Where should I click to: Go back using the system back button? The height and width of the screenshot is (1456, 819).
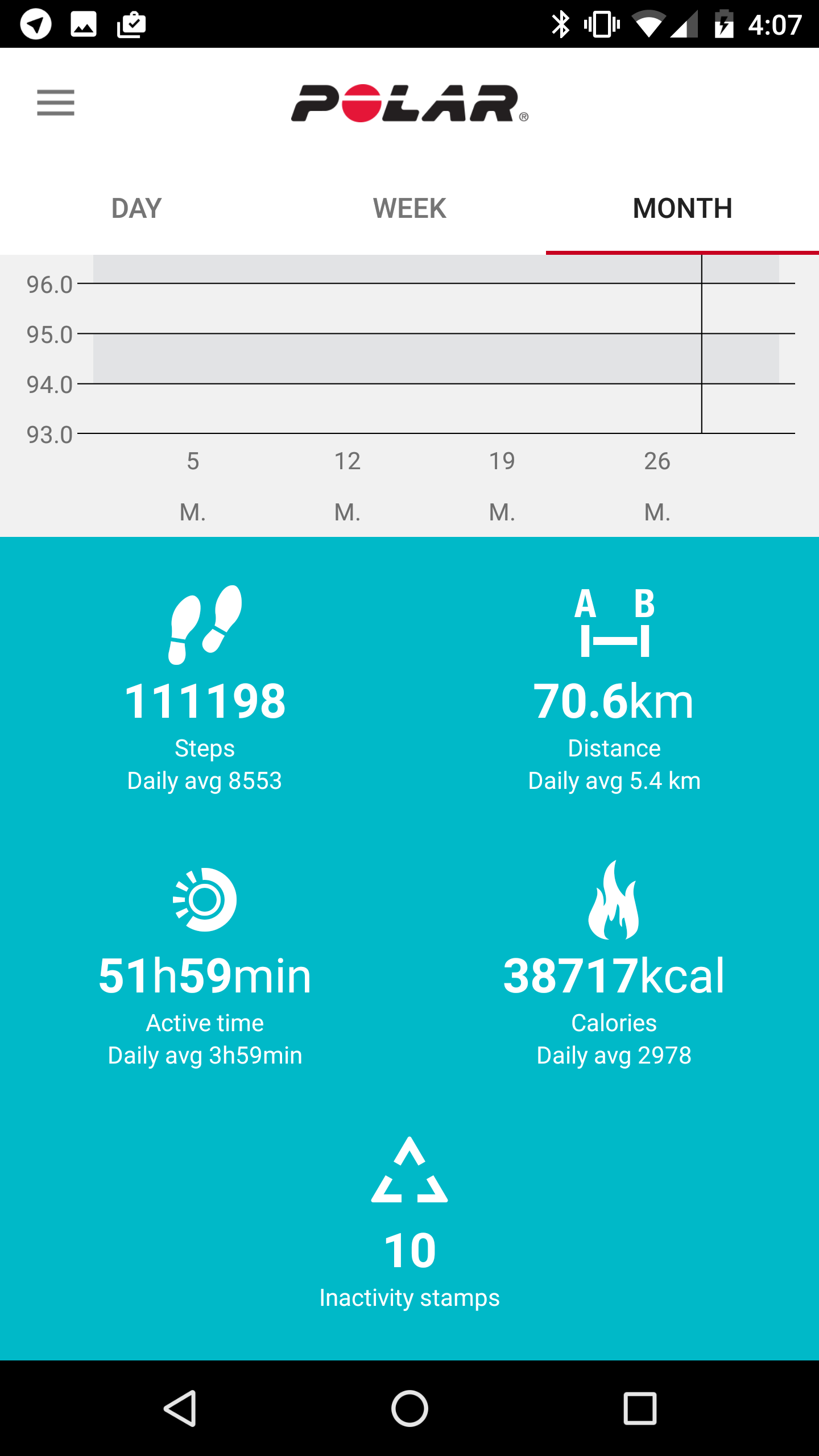tap(180, 1408)
